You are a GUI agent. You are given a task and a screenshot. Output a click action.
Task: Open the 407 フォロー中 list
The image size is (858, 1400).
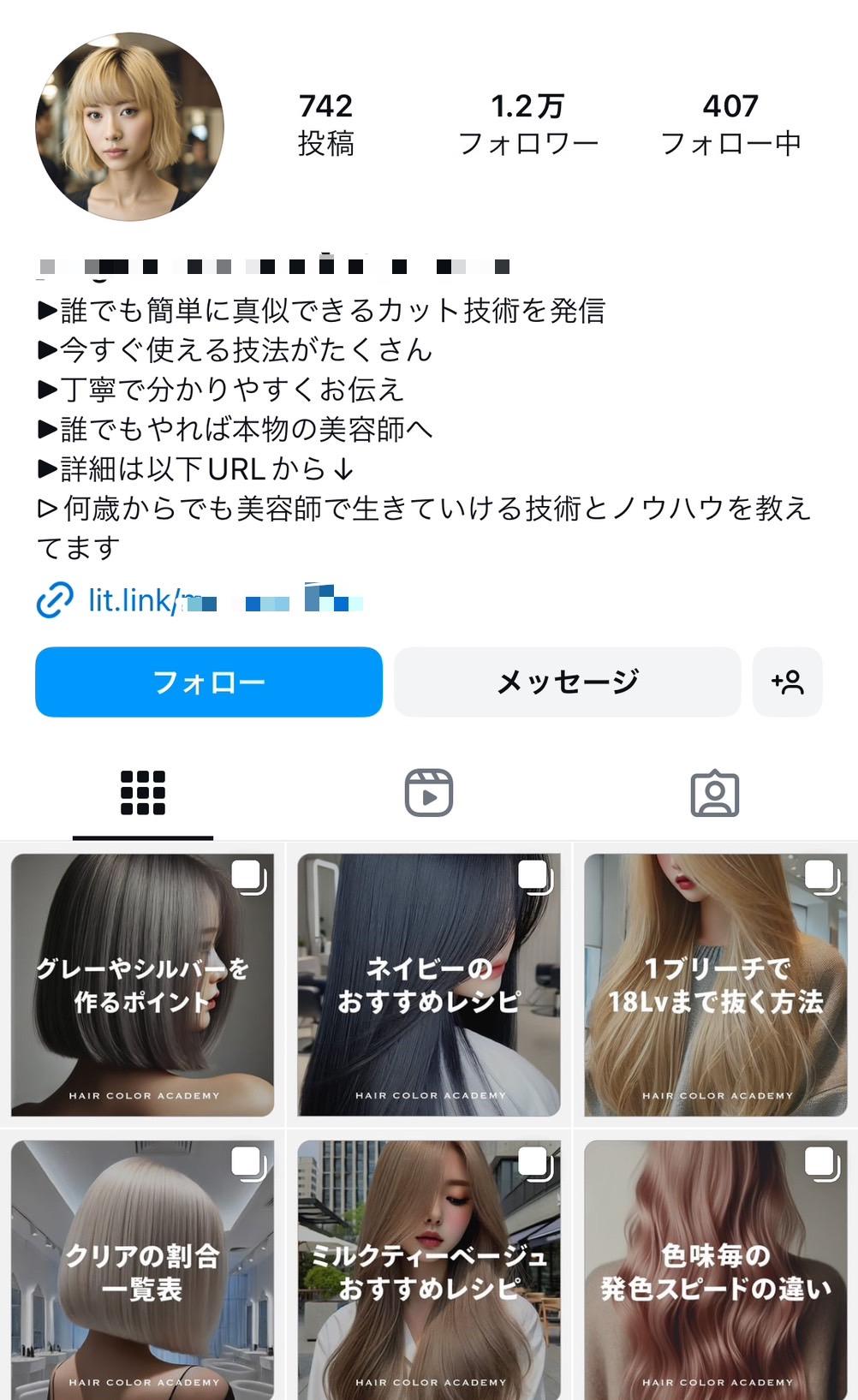[730, 125]
